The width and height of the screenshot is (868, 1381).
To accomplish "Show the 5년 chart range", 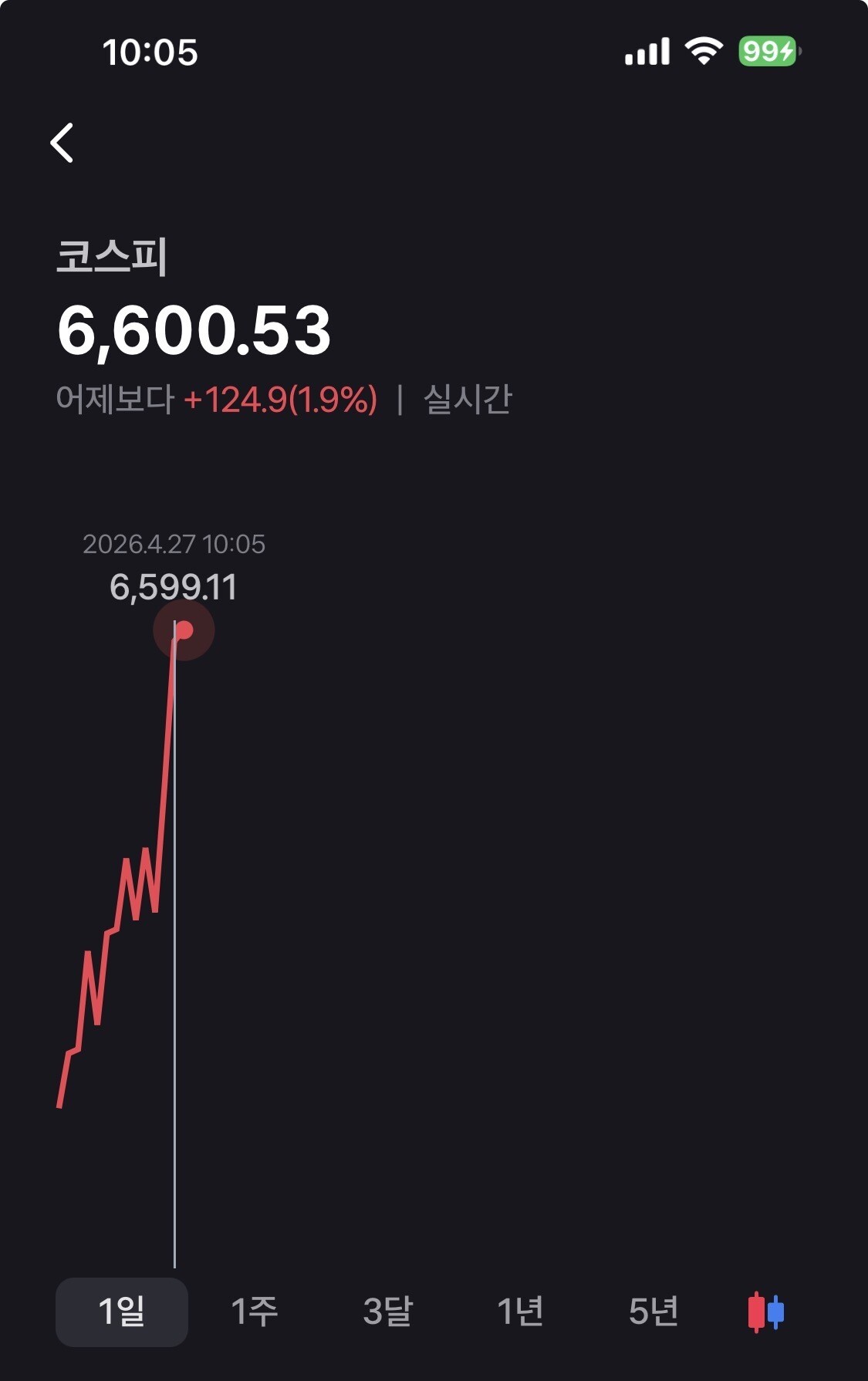I will coord(653,1312).
